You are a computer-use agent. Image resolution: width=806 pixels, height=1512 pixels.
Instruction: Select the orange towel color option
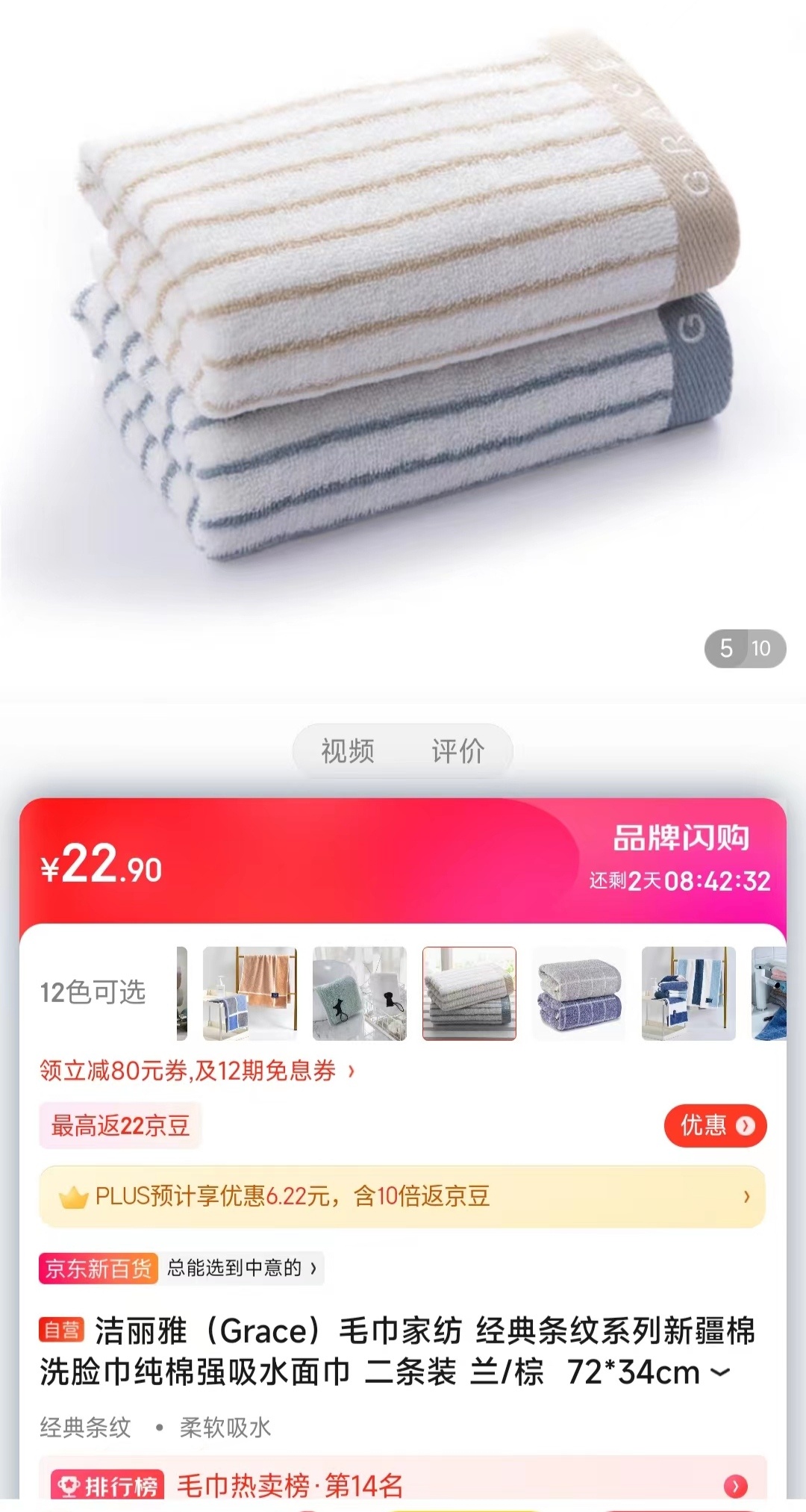250,994
